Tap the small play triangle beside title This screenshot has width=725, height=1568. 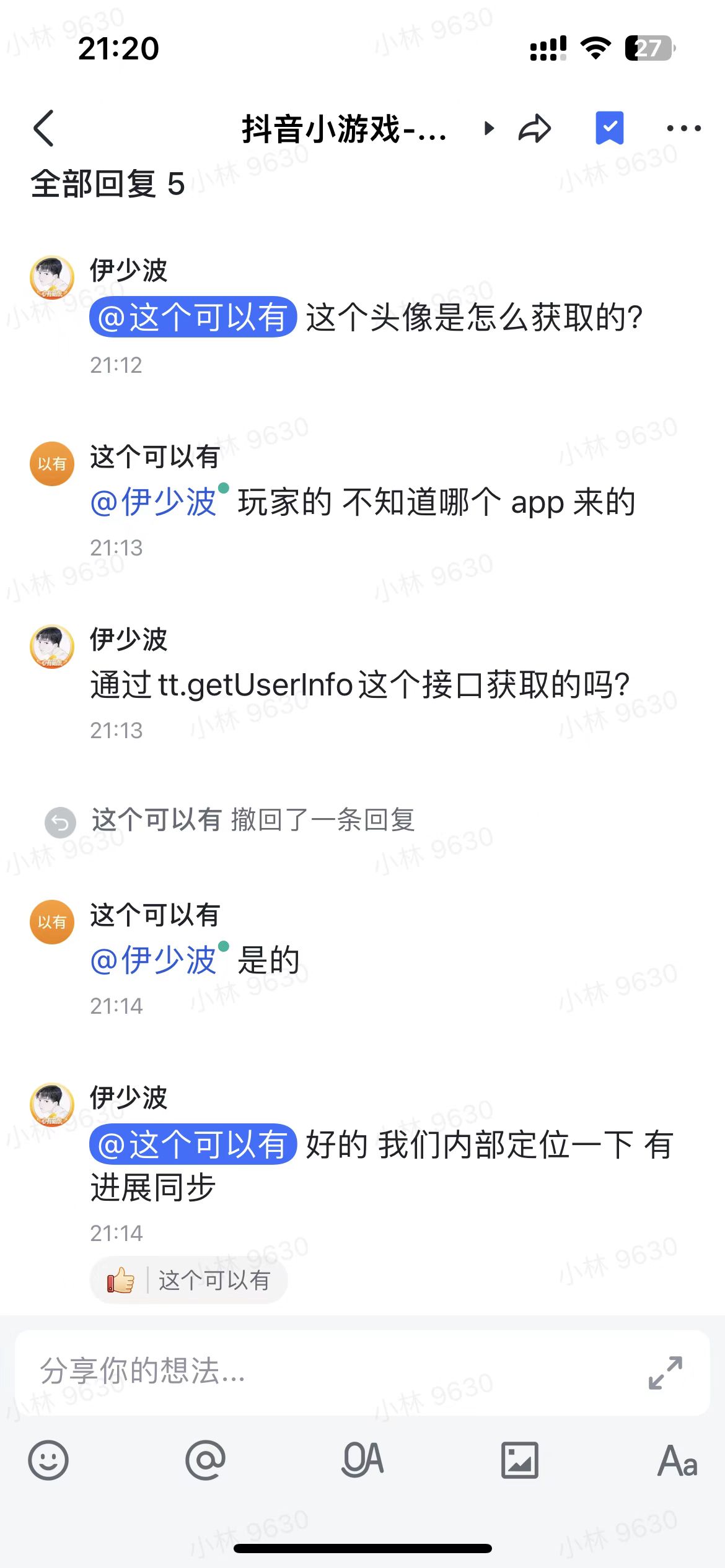pos(489,128)
